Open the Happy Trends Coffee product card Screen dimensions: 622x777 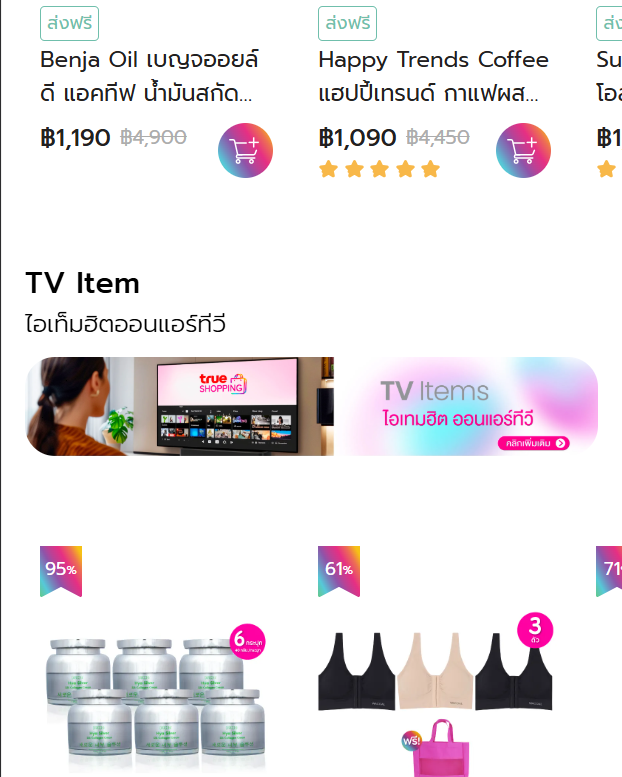click(434, 77)
